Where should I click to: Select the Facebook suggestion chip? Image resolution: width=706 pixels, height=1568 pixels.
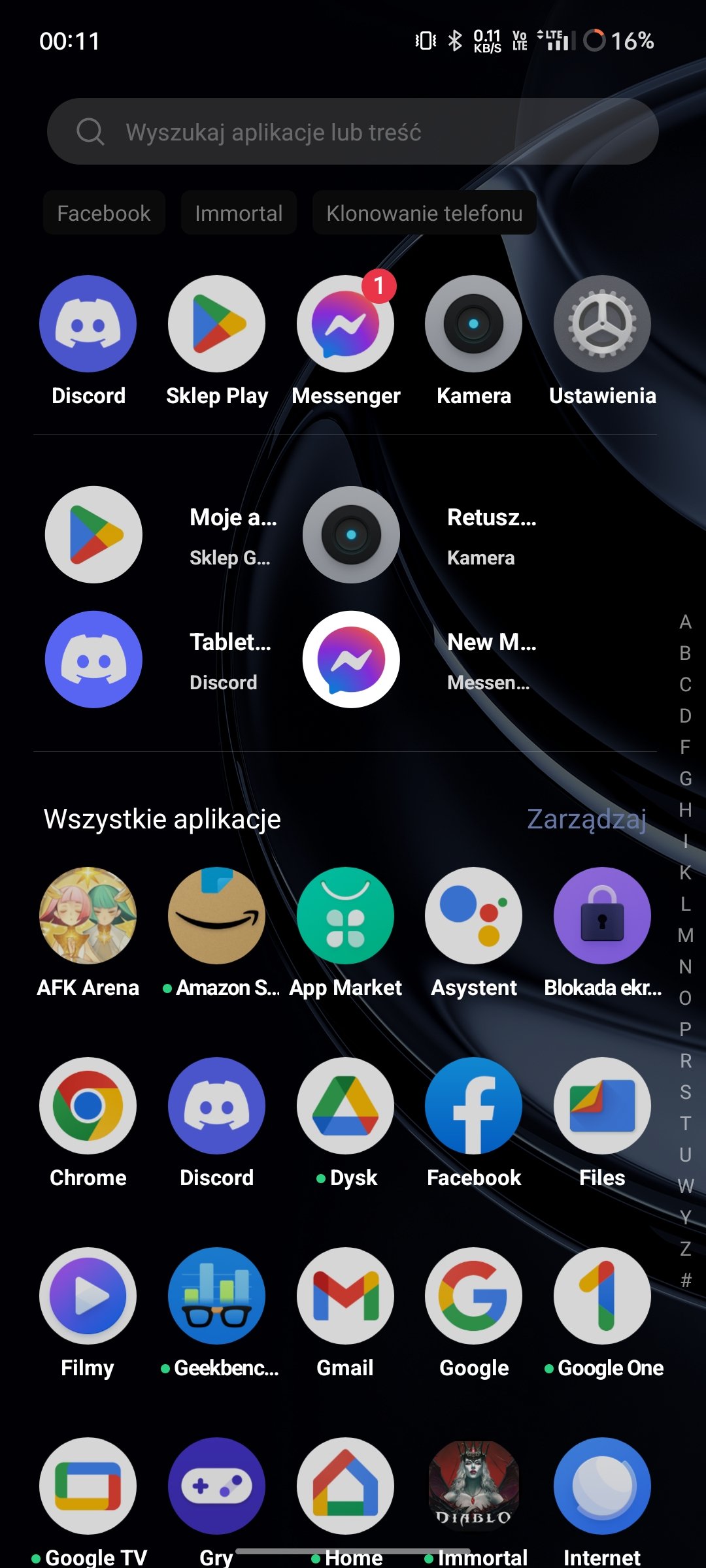coord(104,213)
